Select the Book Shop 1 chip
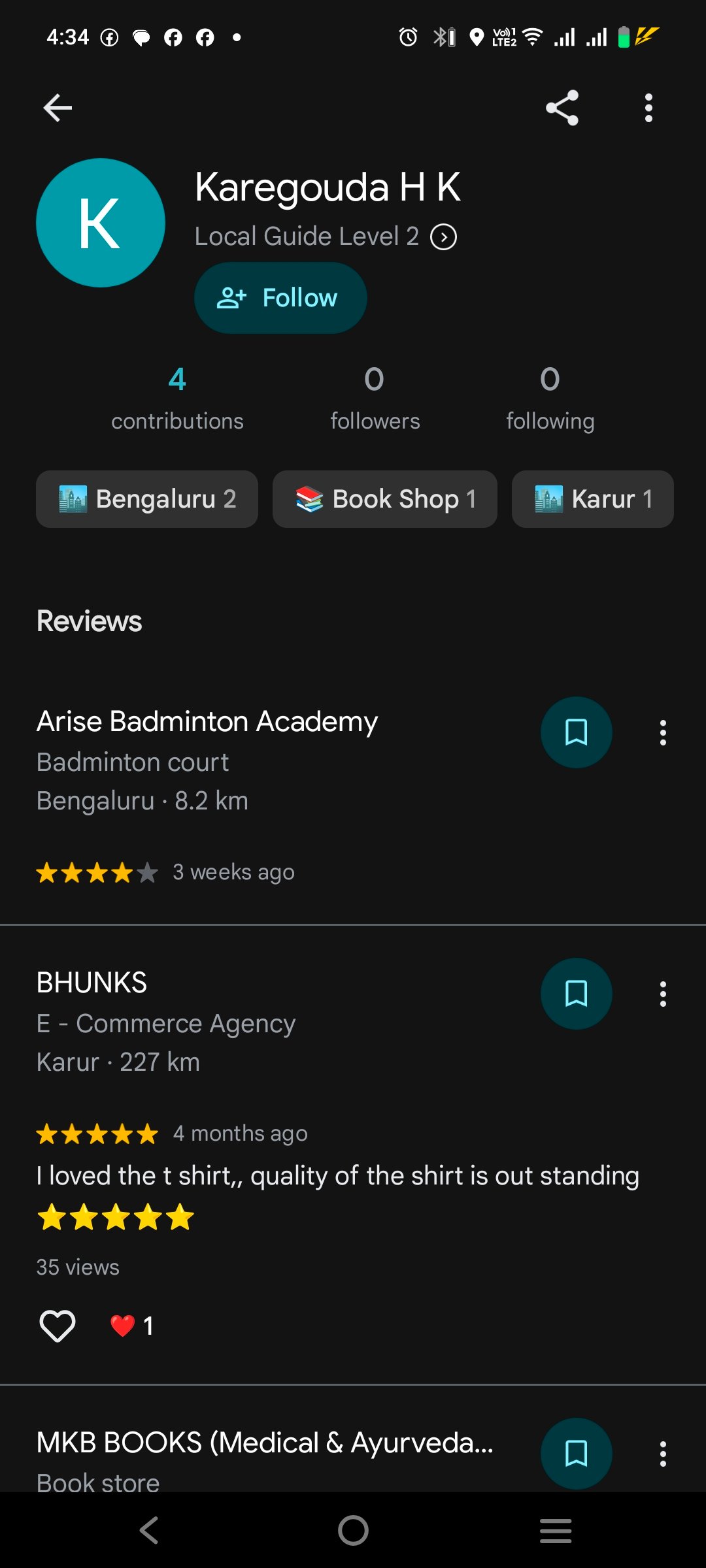706x1568 pixels. pos(385,499)
